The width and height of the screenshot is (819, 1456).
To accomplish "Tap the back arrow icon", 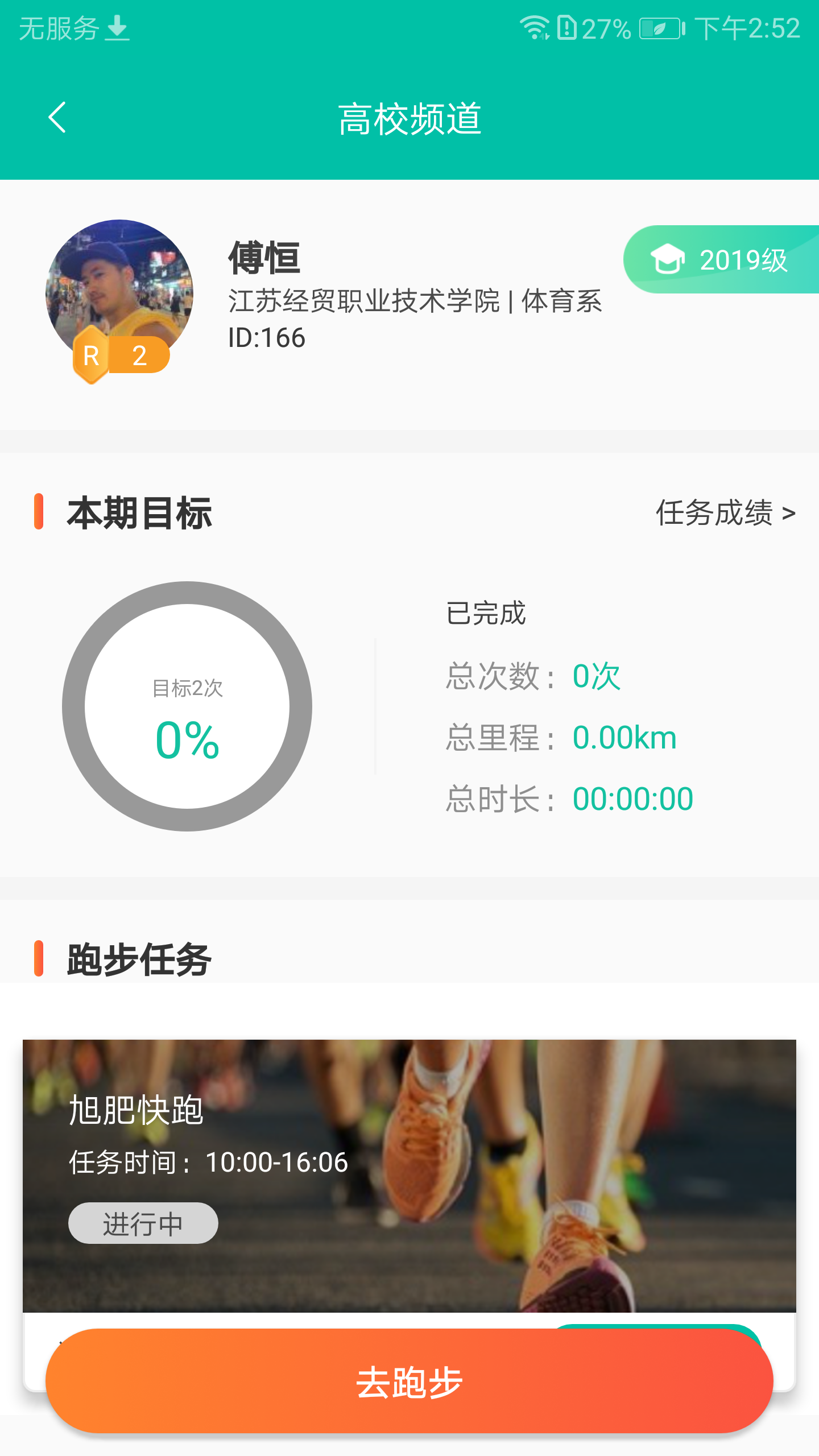I will pyautogui.click(x=56, y=118).
